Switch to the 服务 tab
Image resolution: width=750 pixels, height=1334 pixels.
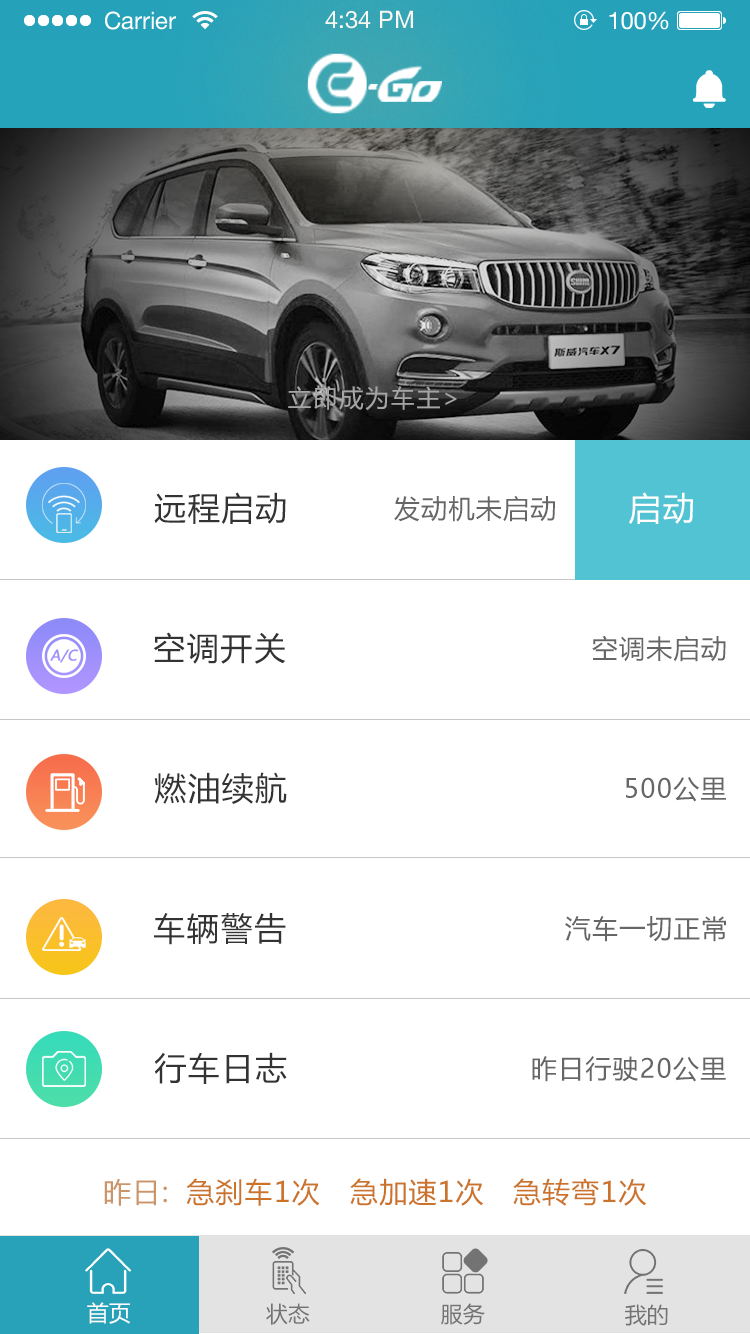[463, 1286]
